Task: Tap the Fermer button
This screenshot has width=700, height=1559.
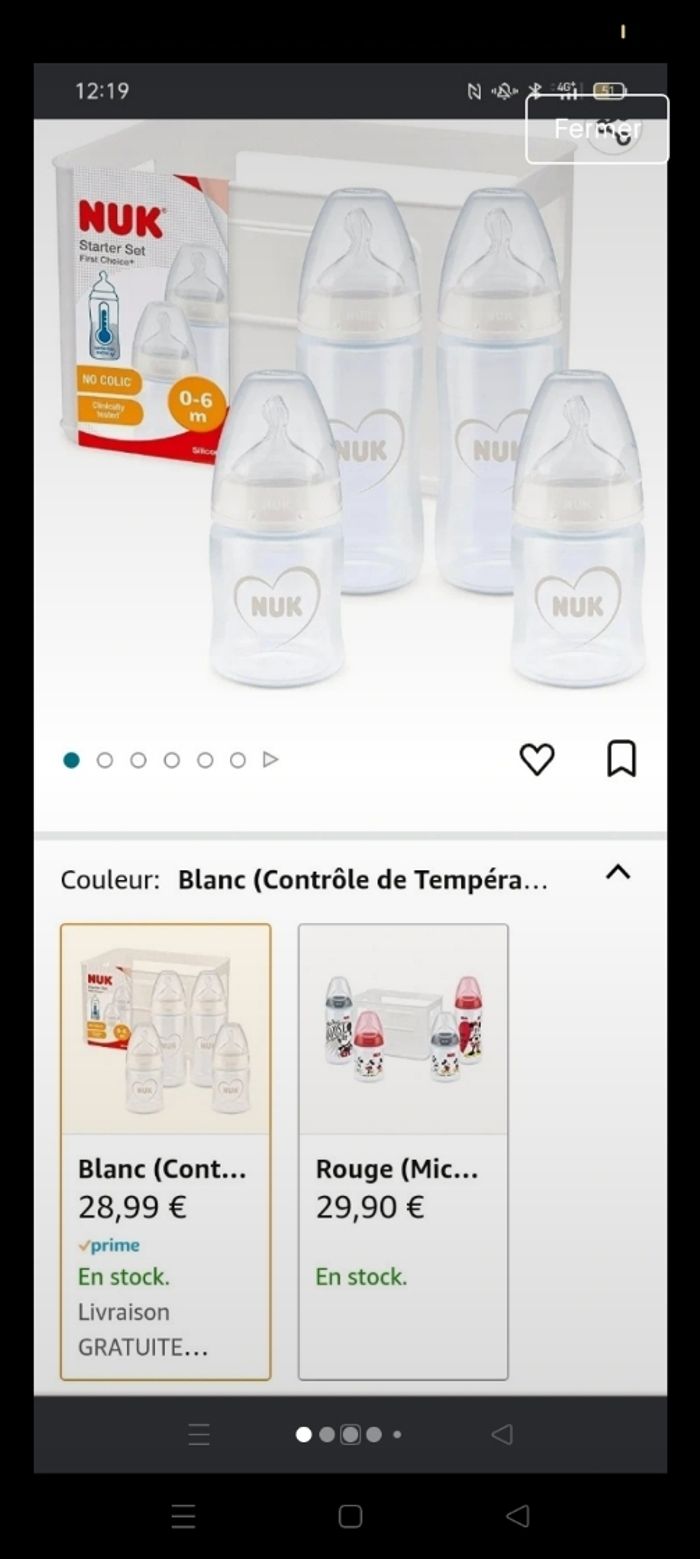Action: click(x=597, y=129)
